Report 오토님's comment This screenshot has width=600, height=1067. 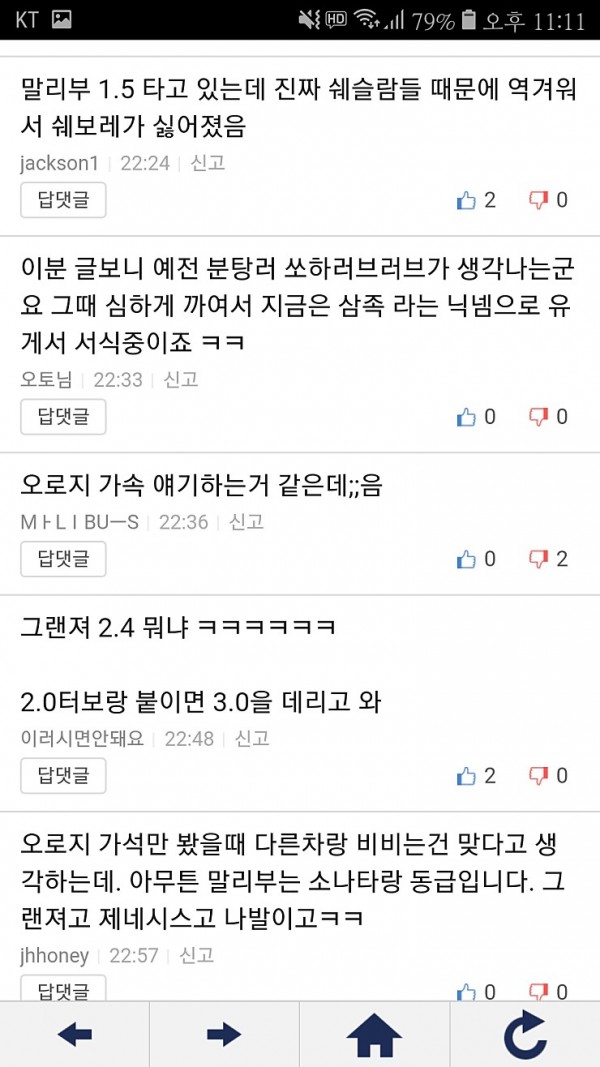(181, 379)
